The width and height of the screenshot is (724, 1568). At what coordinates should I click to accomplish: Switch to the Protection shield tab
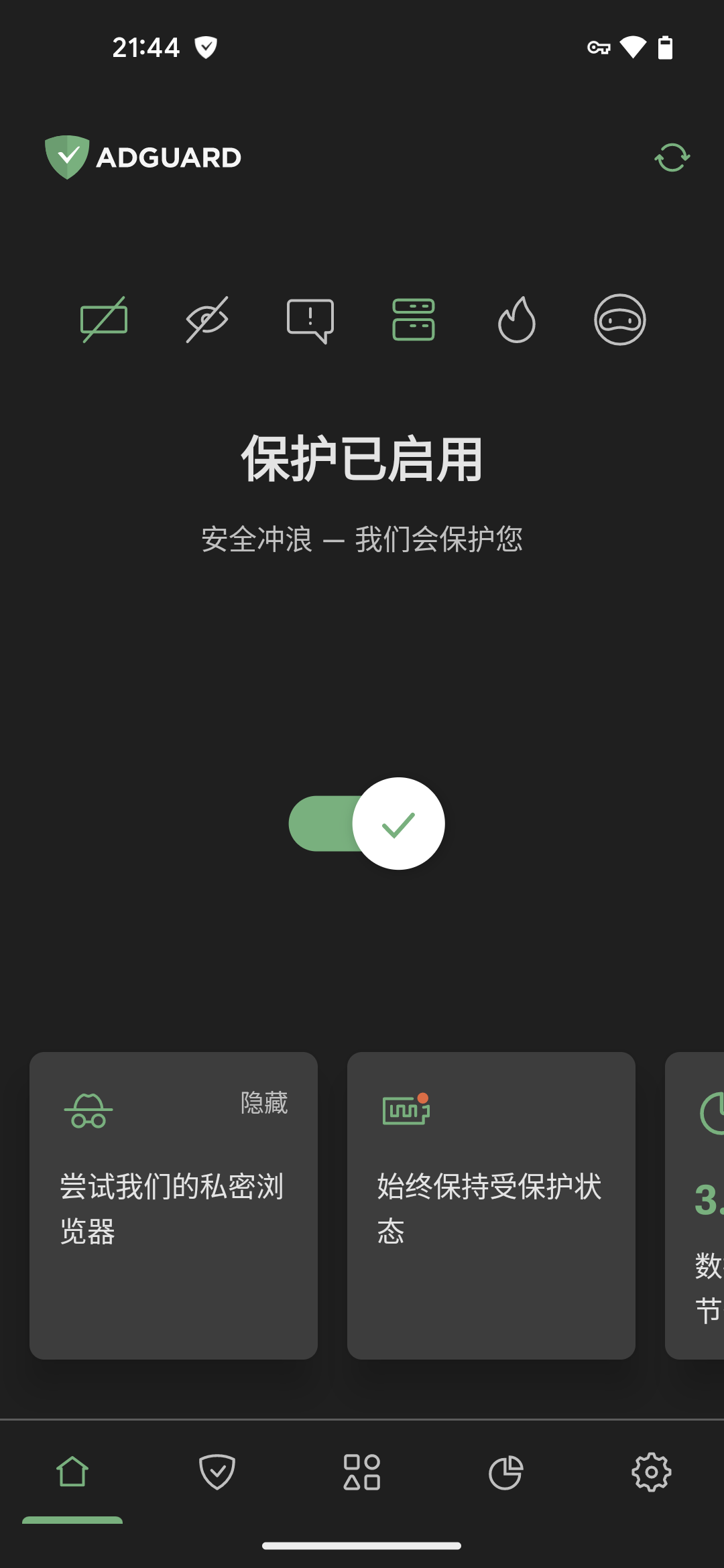point(217,1472)
